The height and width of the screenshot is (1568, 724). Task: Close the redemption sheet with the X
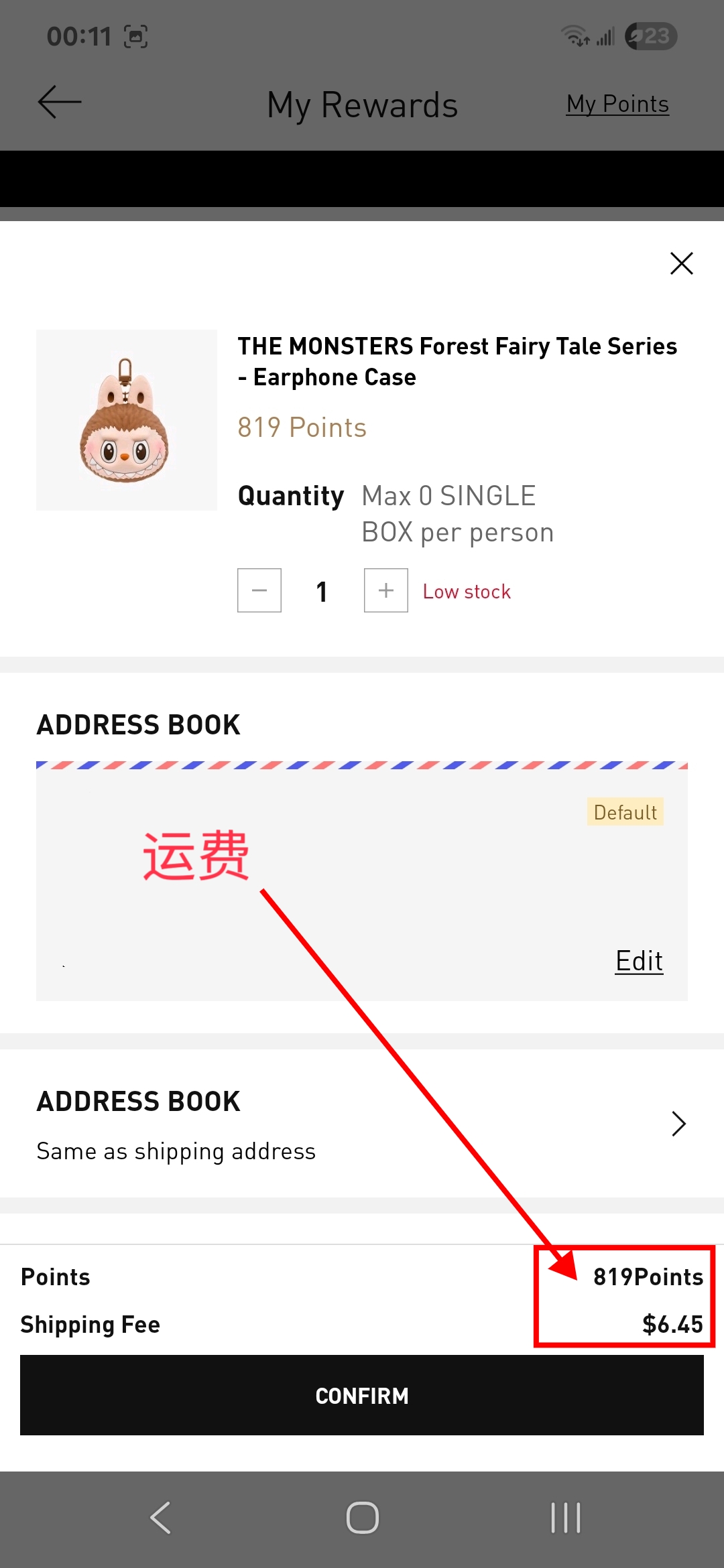681,263
